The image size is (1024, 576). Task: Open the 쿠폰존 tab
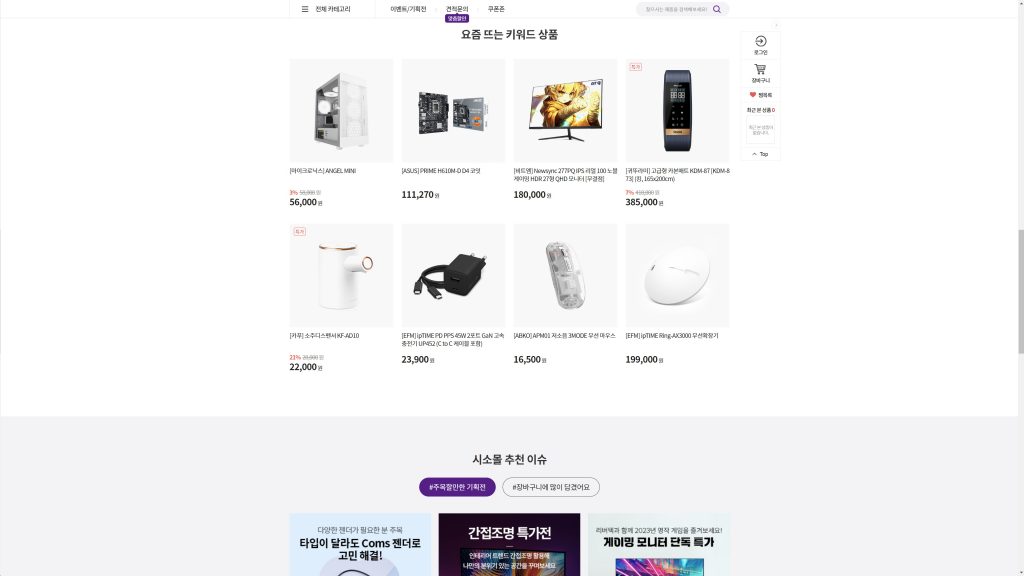pos(496,9)
